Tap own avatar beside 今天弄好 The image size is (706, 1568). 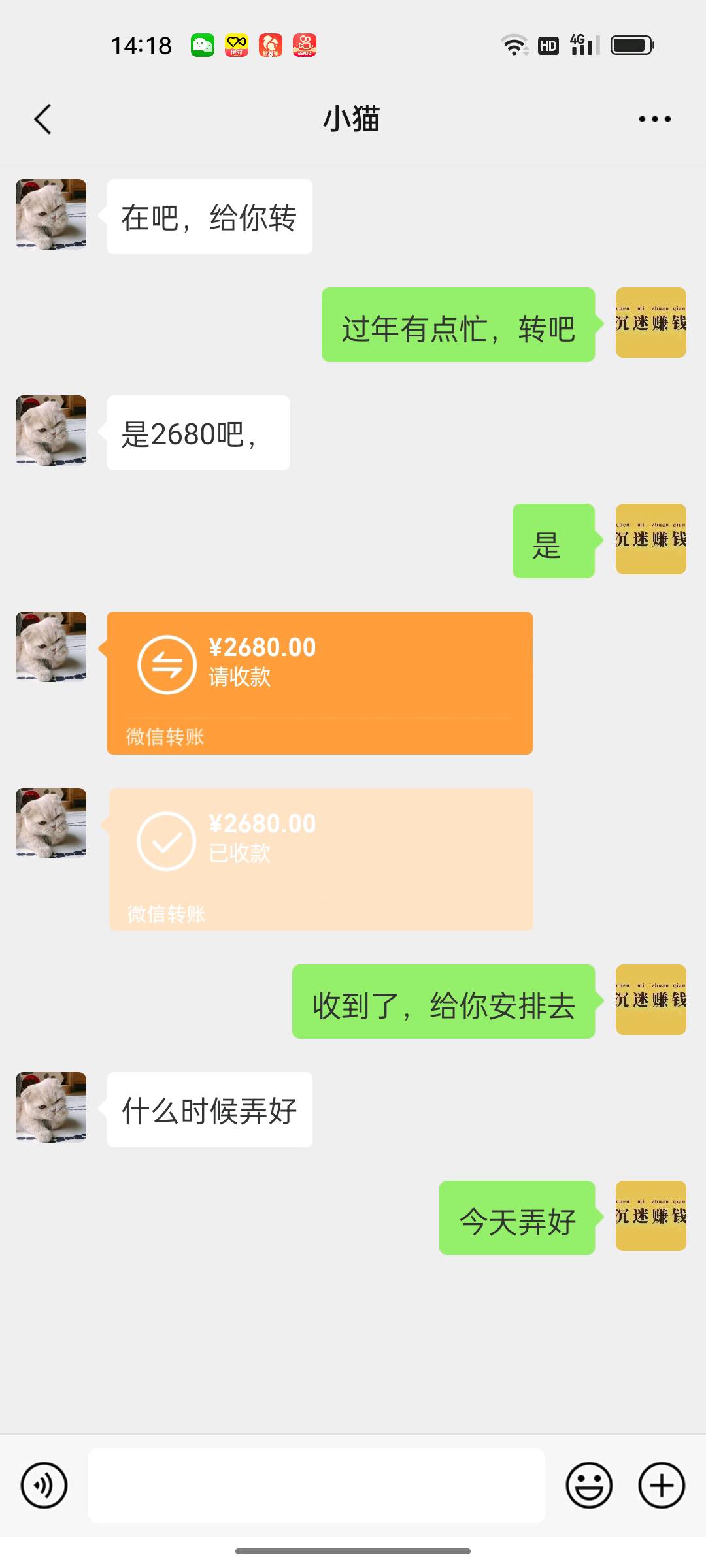(x=651, y=1216)
